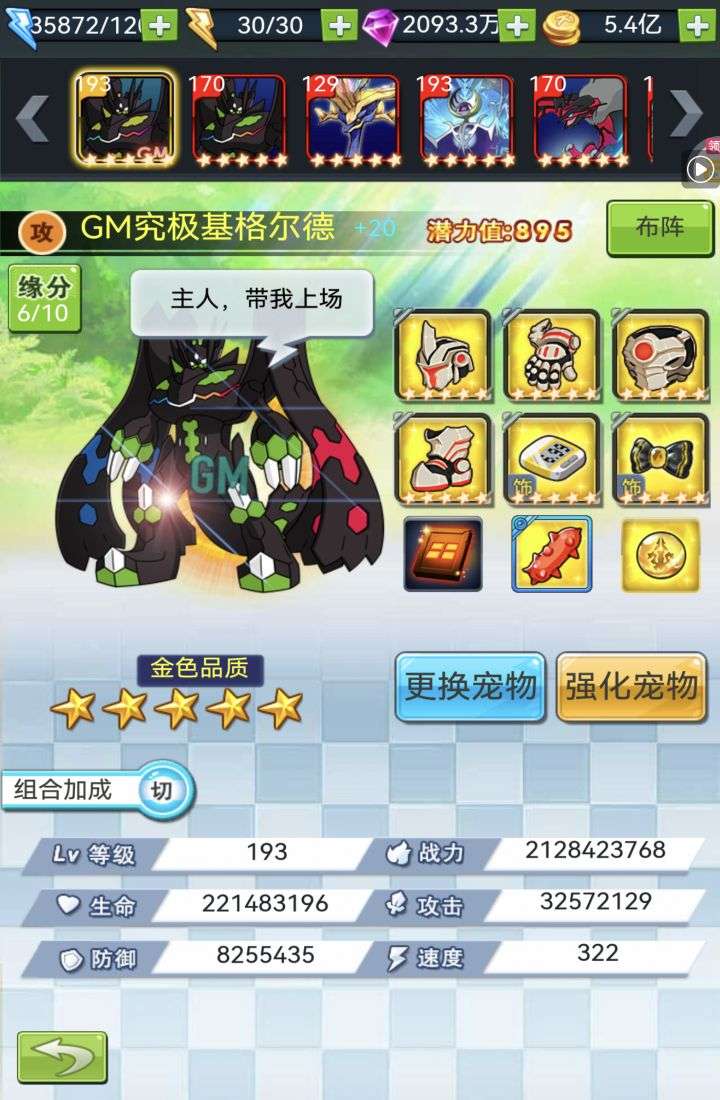The image size is (720, 1100).
Task: Open the 布阵 formation button
Action: 659,228
